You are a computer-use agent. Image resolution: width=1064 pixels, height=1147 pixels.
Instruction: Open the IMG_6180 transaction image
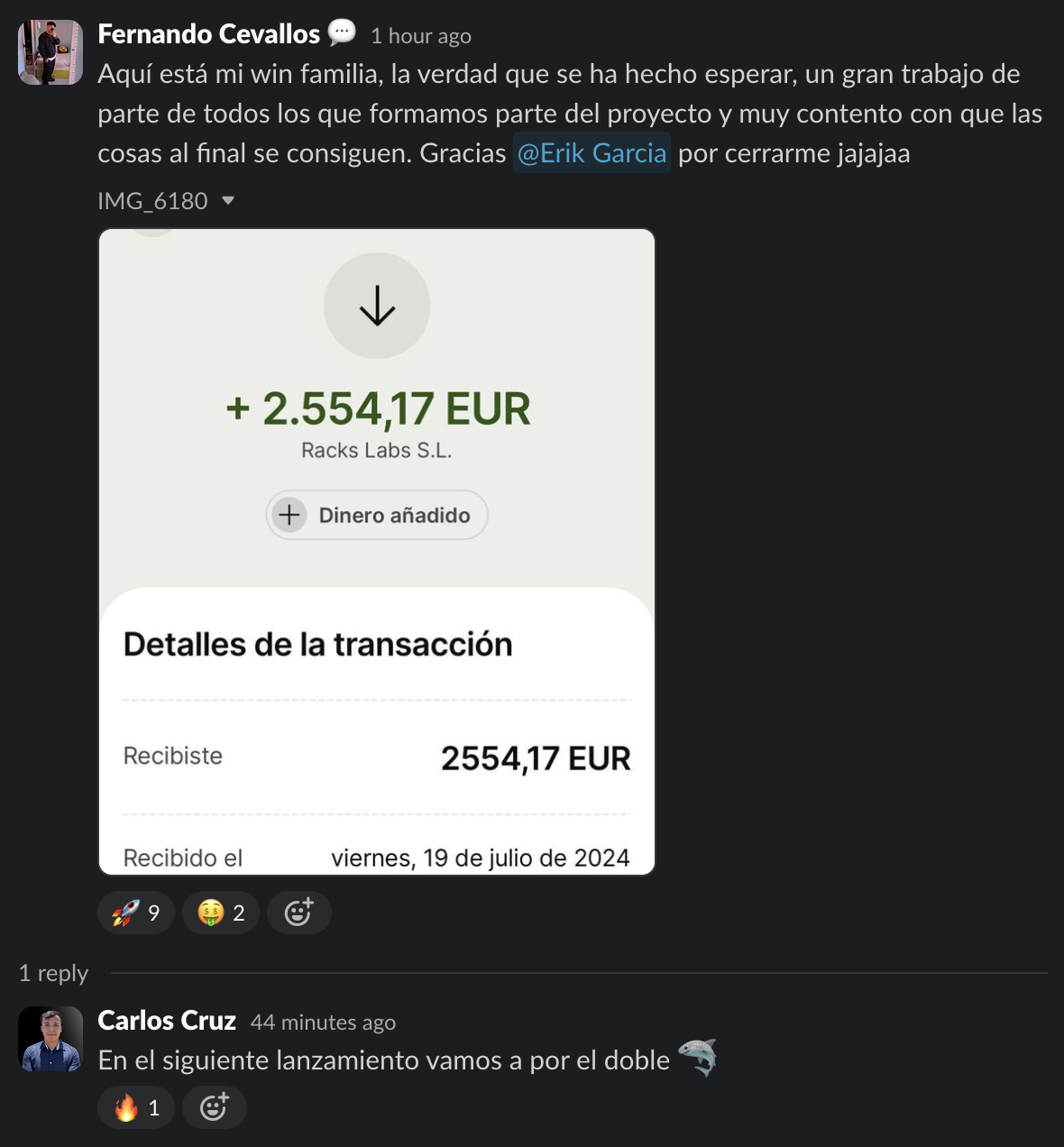(x=377, y=551)
